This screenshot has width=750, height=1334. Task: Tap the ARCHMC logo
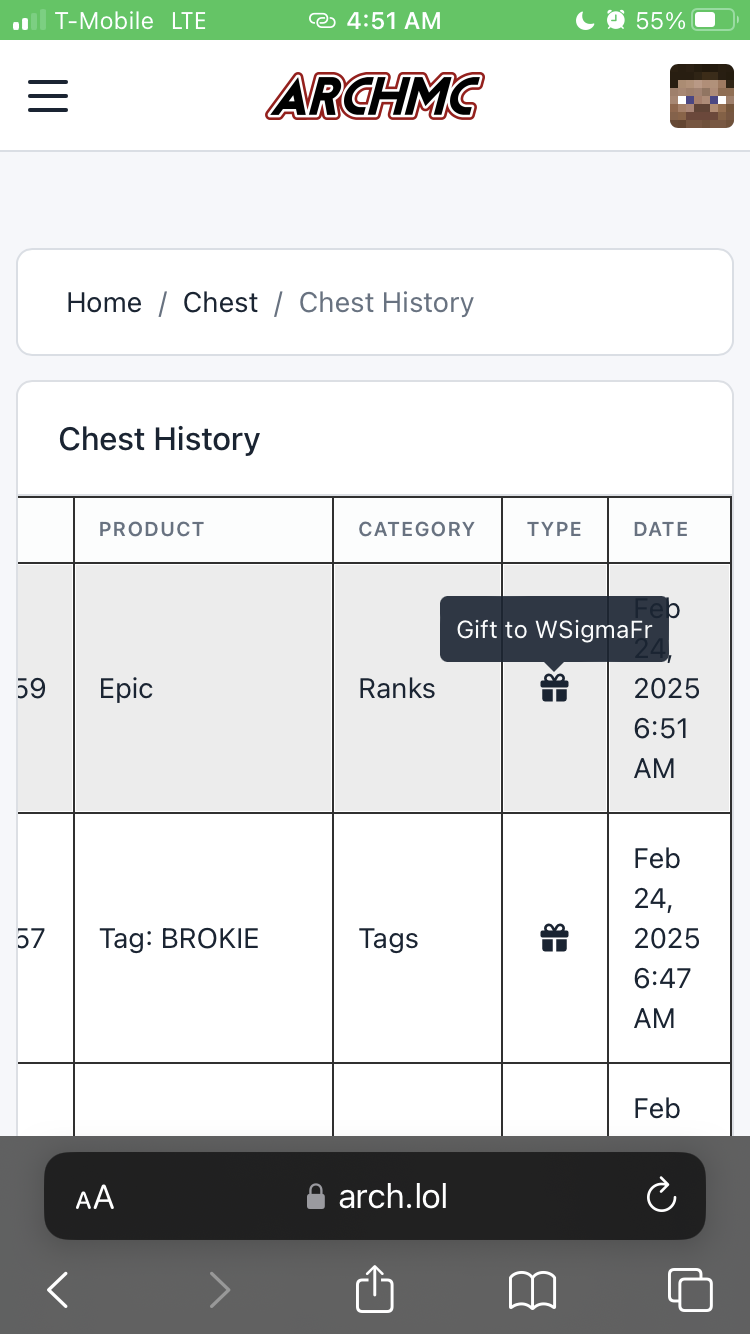(x=375, y=96)
